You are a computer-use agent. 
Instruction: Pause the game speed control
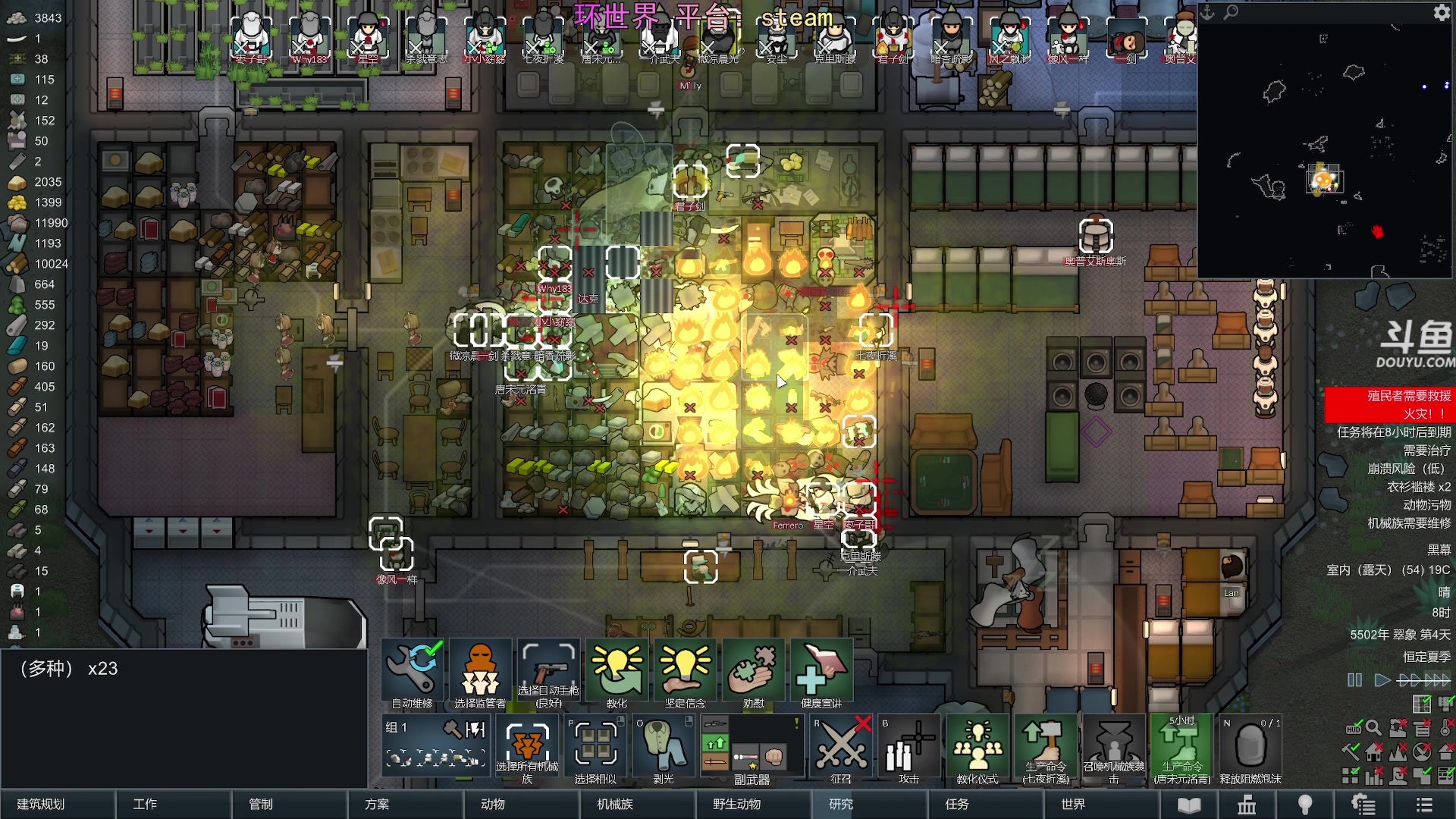coord(1354,680)
